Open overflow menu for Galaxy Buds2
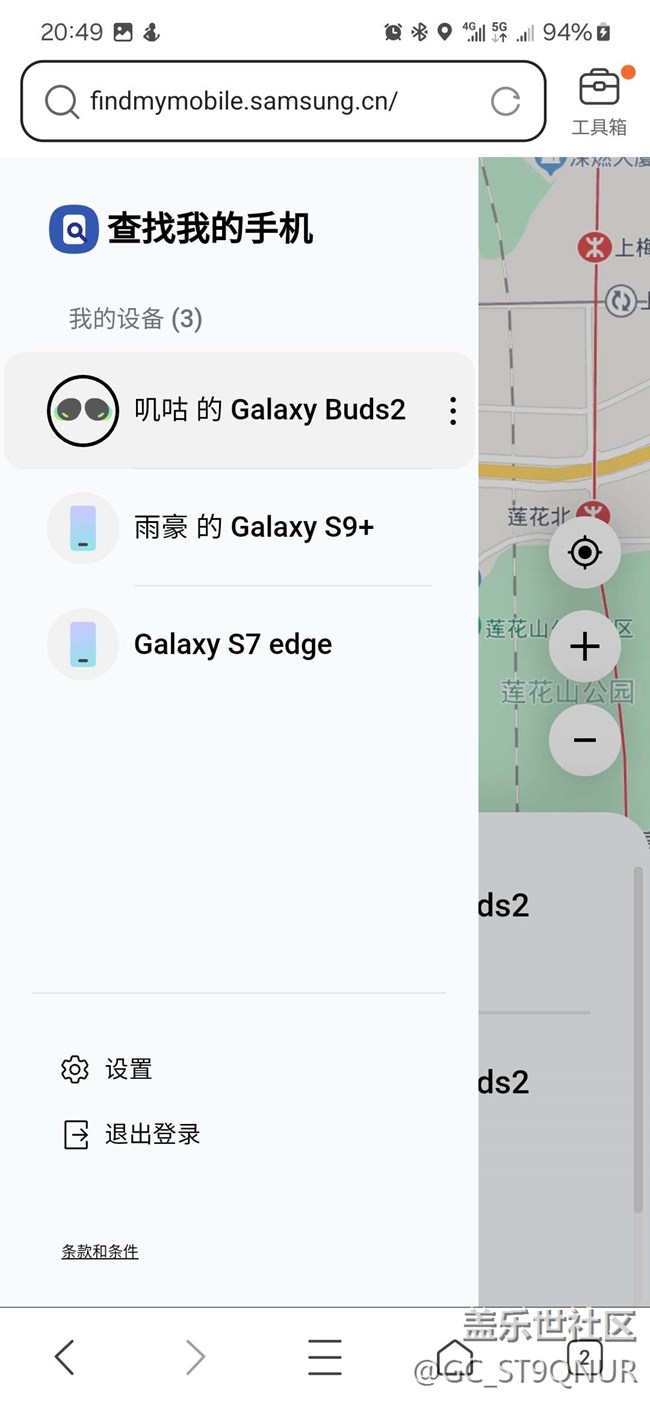 click(453, 410)
